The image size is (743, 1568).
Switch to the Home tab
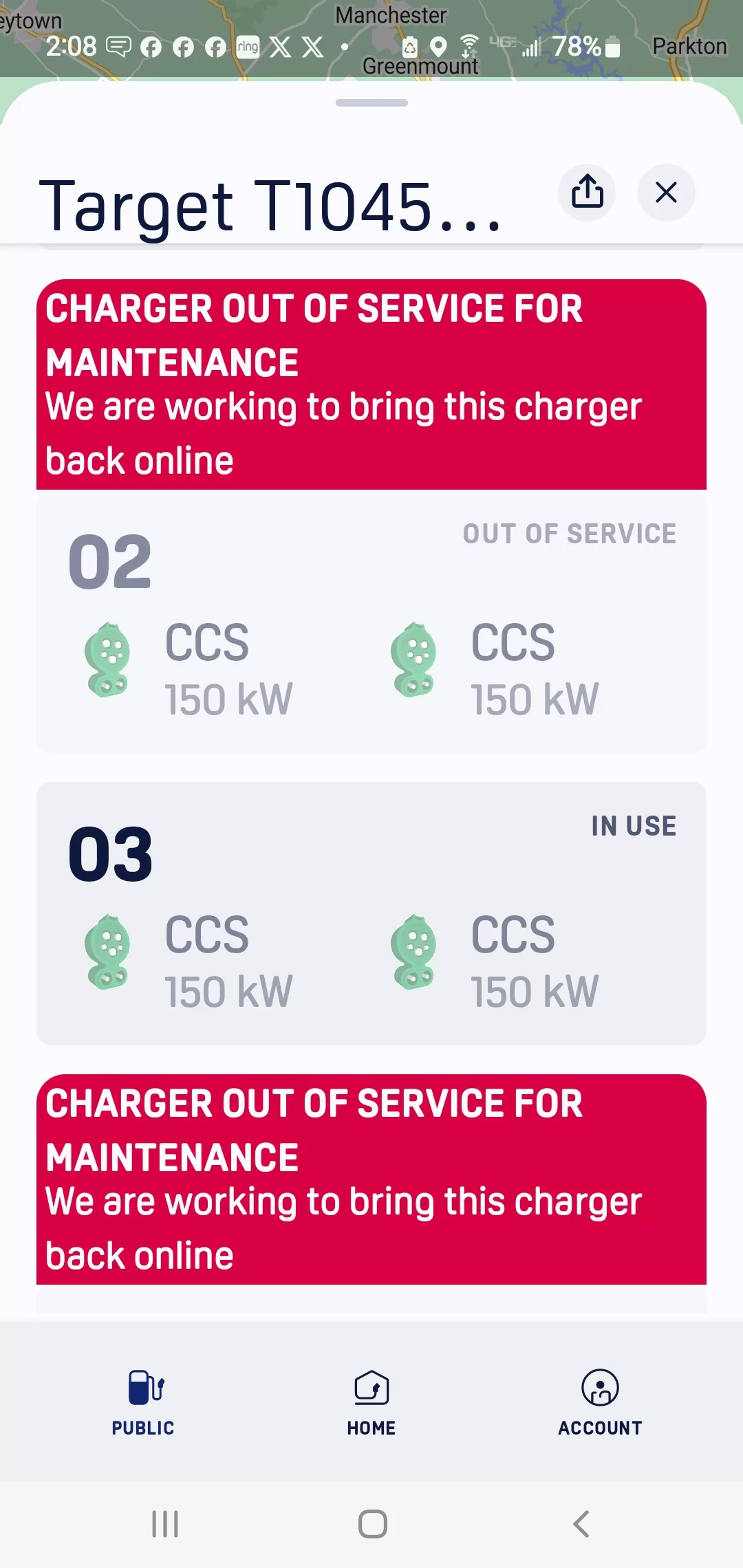(371, 1402)
